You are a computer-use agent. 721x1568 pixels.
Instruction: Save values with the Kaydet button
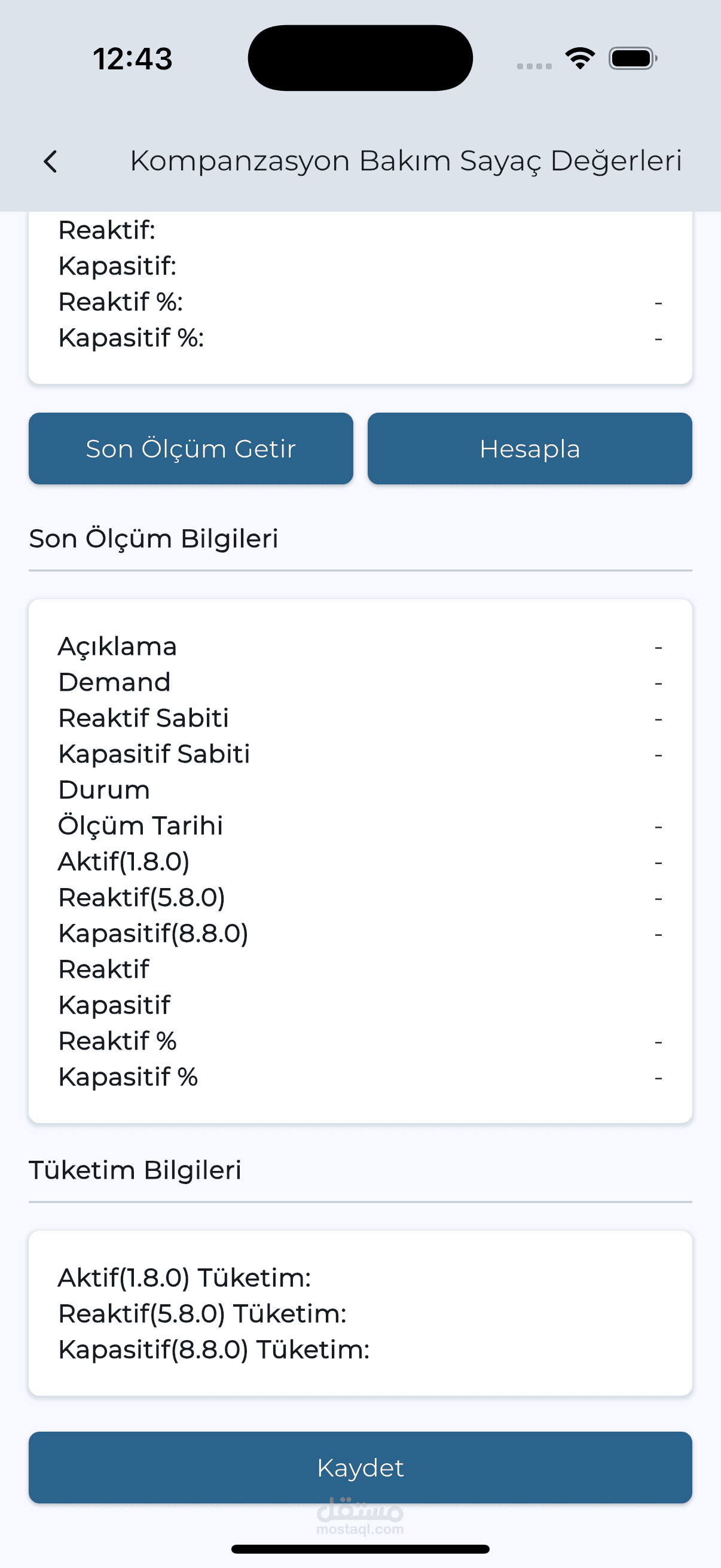coord(360,1468)
